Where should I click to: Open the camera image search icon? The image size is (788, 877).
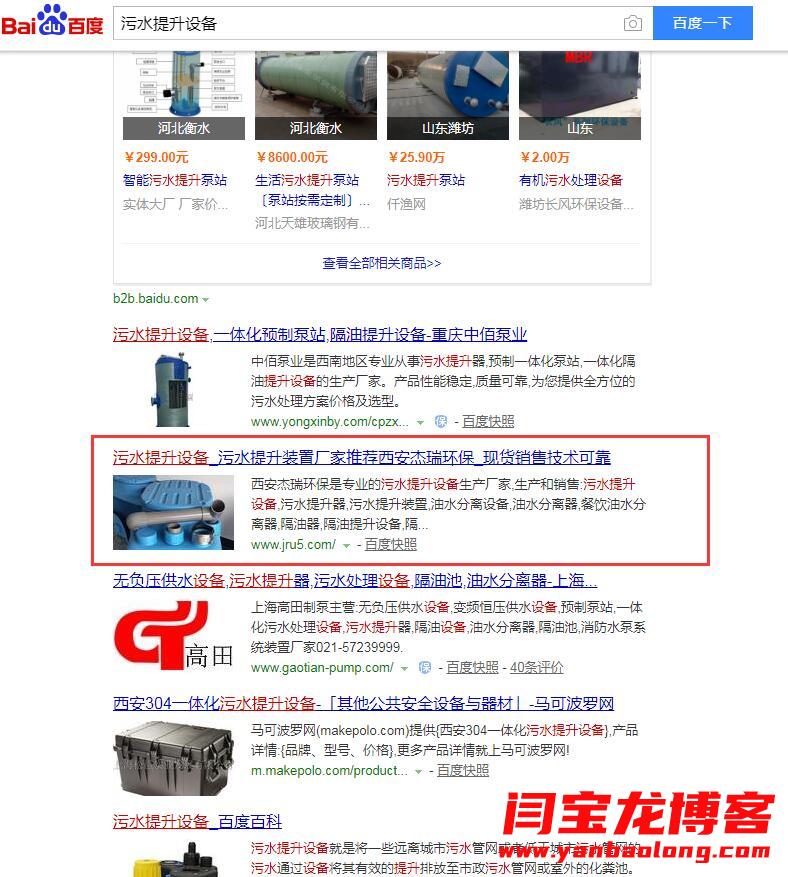coord(632,23)
